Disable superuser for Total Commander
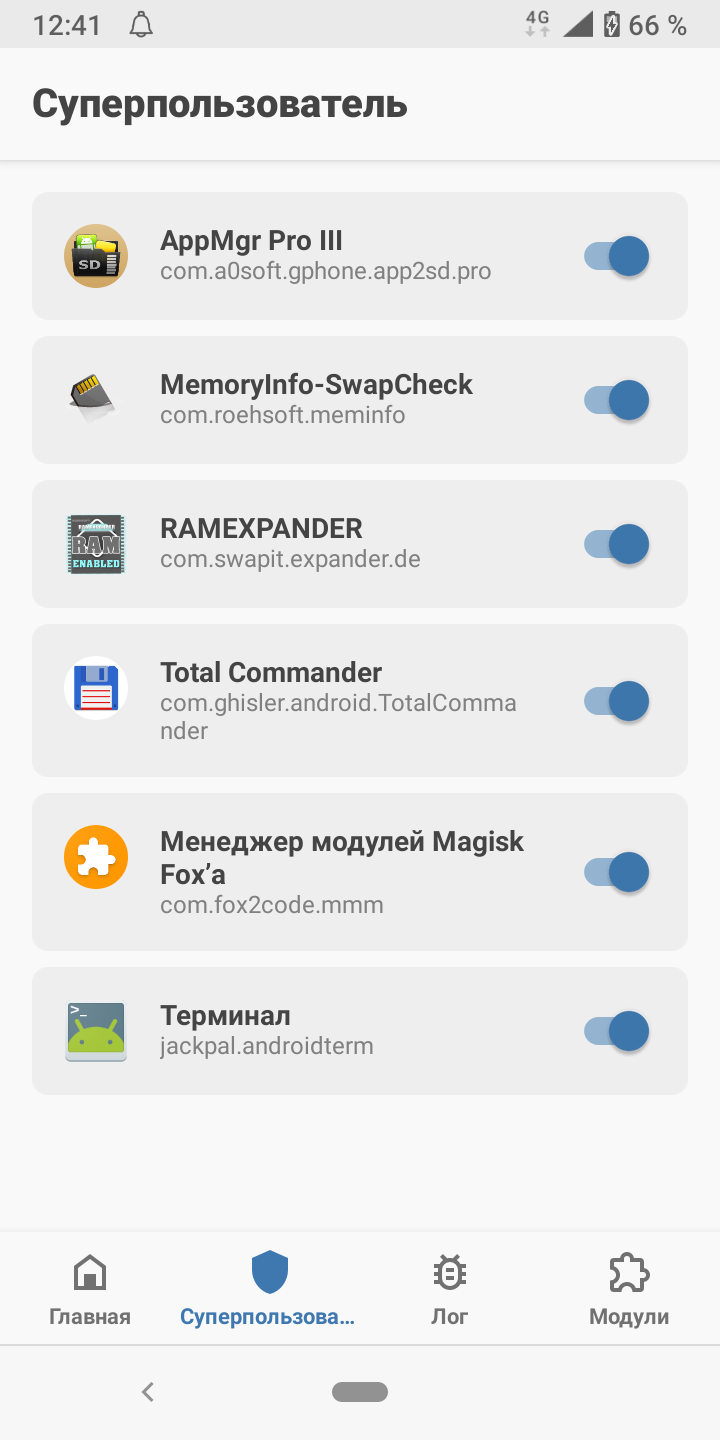720x1440 pixels. coord(617,700)
